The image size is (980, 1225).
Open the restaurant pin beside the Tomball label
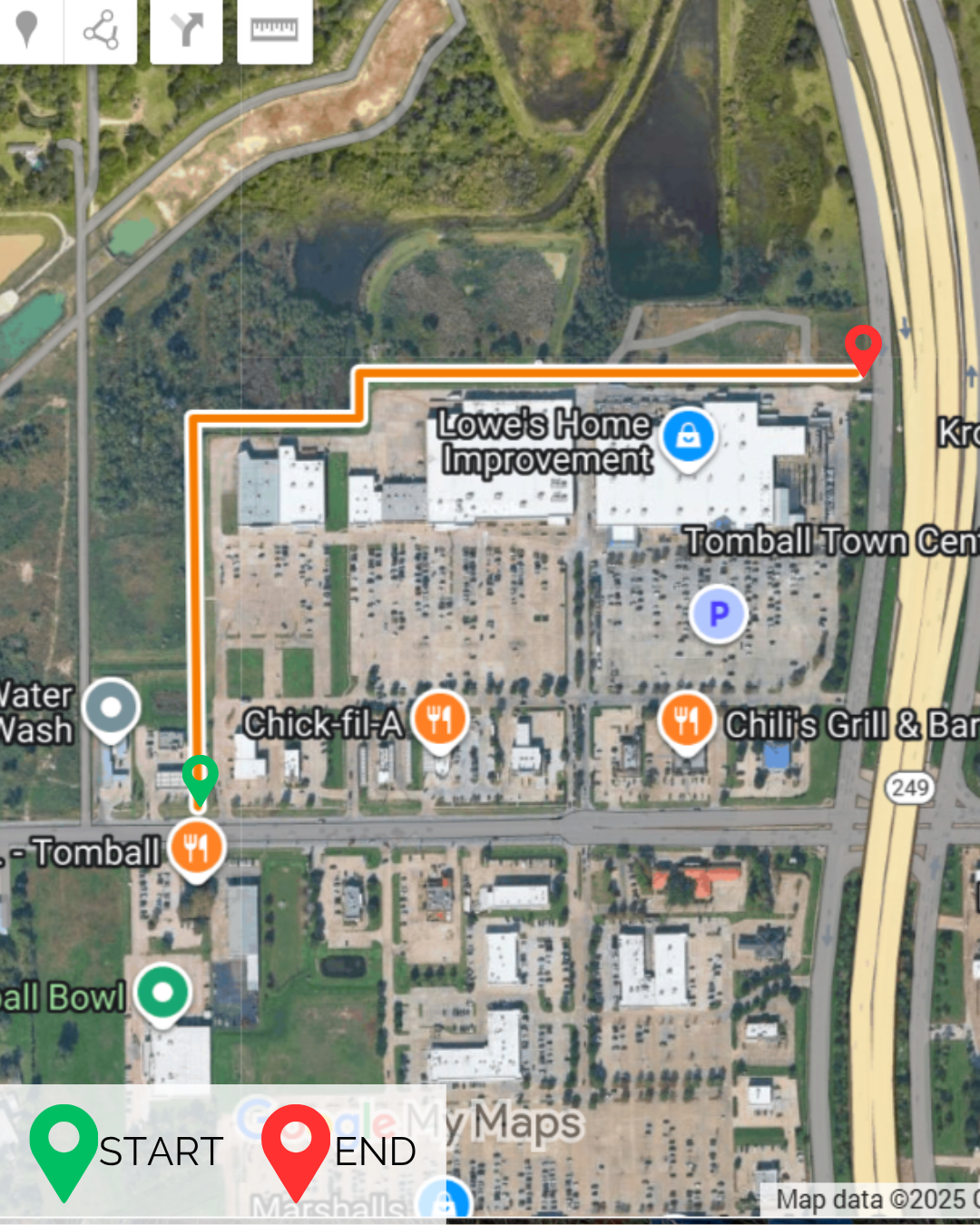(x=196, y=848)
